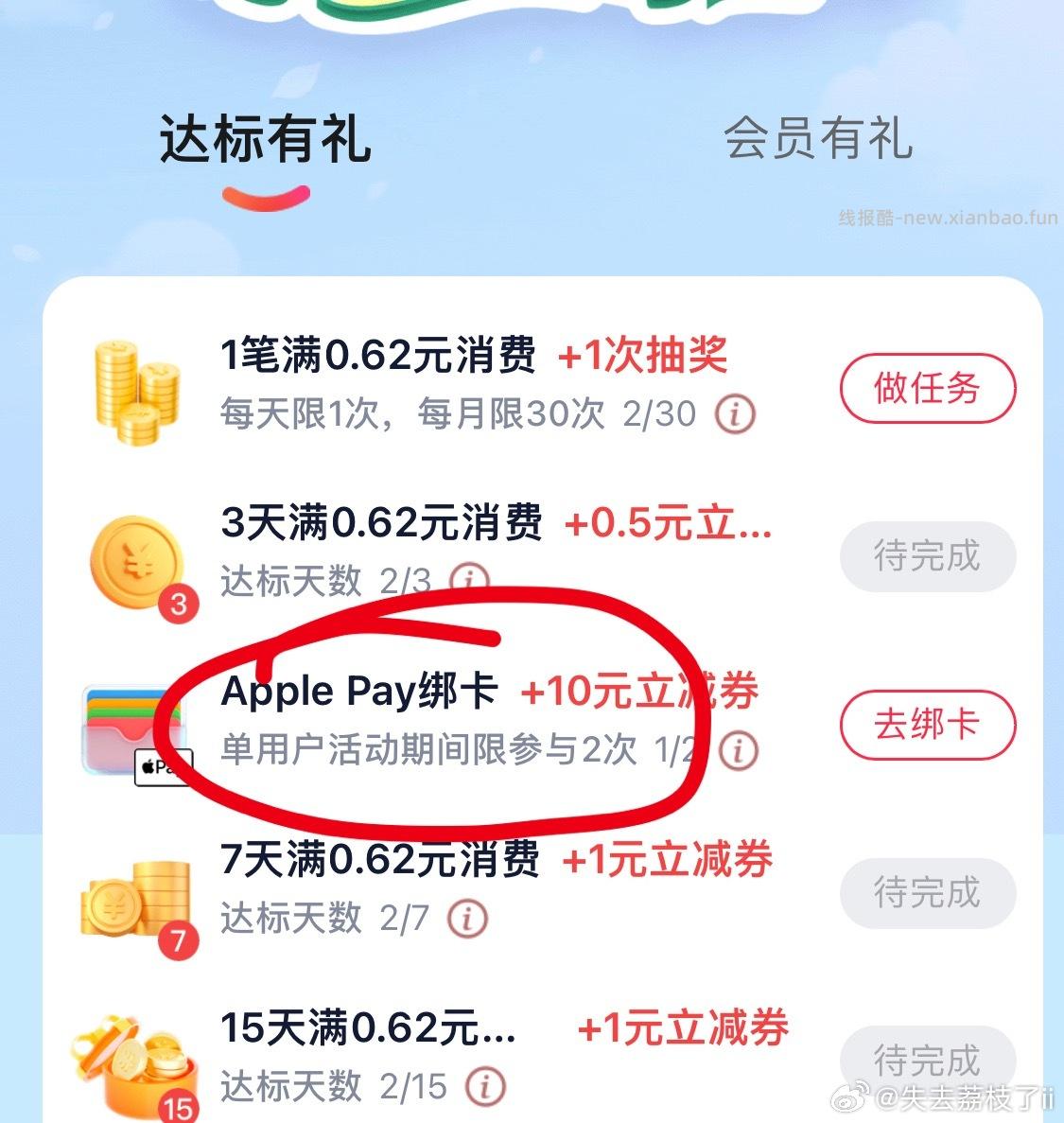The height and width of the screenshot is (1123, 1064).
Task: Tap 做任务 for the 1笔满0.62元消费 task
Action: pyautogui.click(x=927, y=388)
